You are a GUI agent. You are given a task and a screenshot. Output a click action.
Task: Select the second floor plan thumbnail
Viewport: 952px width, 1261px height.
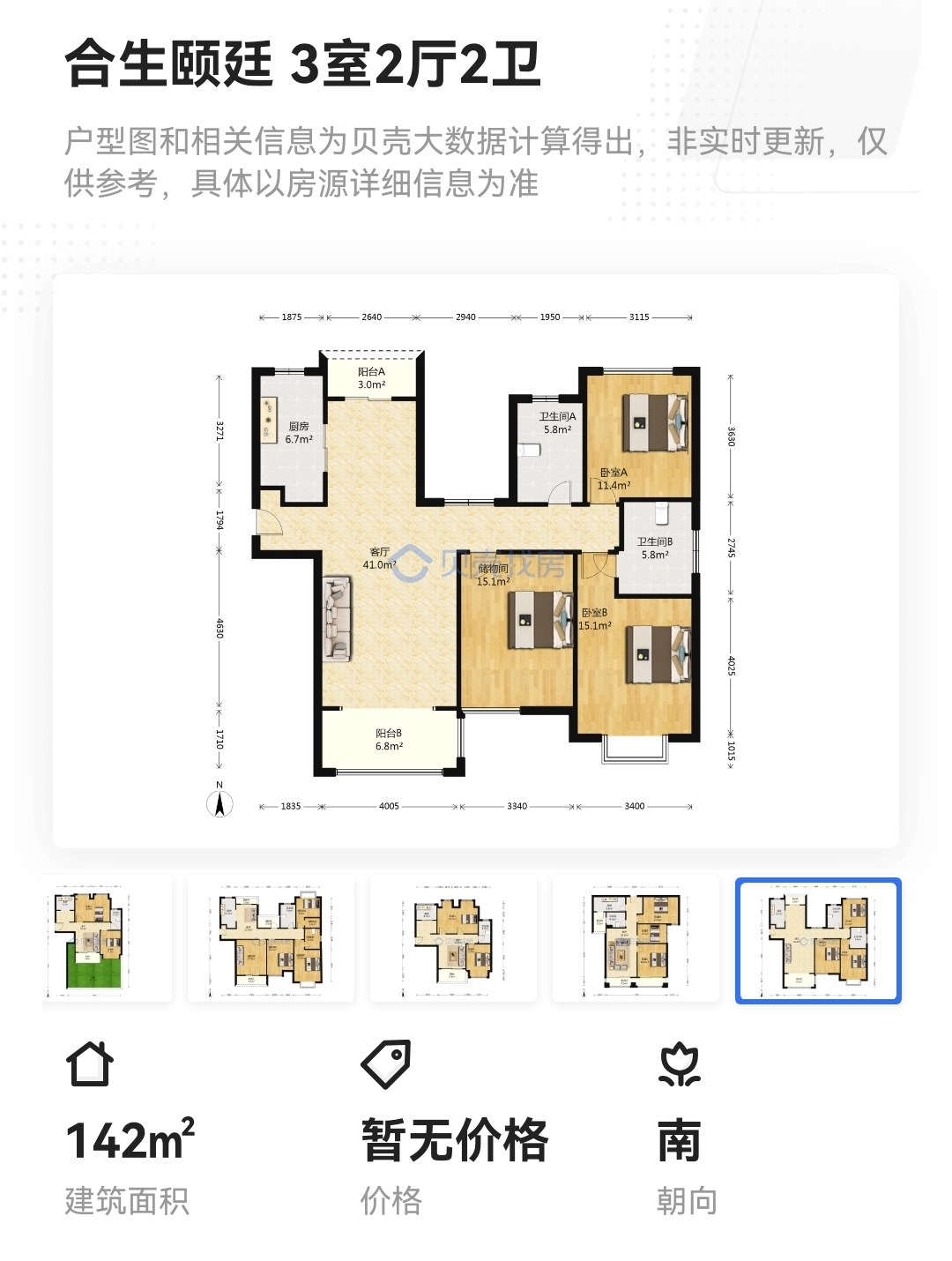coord(271,939)
